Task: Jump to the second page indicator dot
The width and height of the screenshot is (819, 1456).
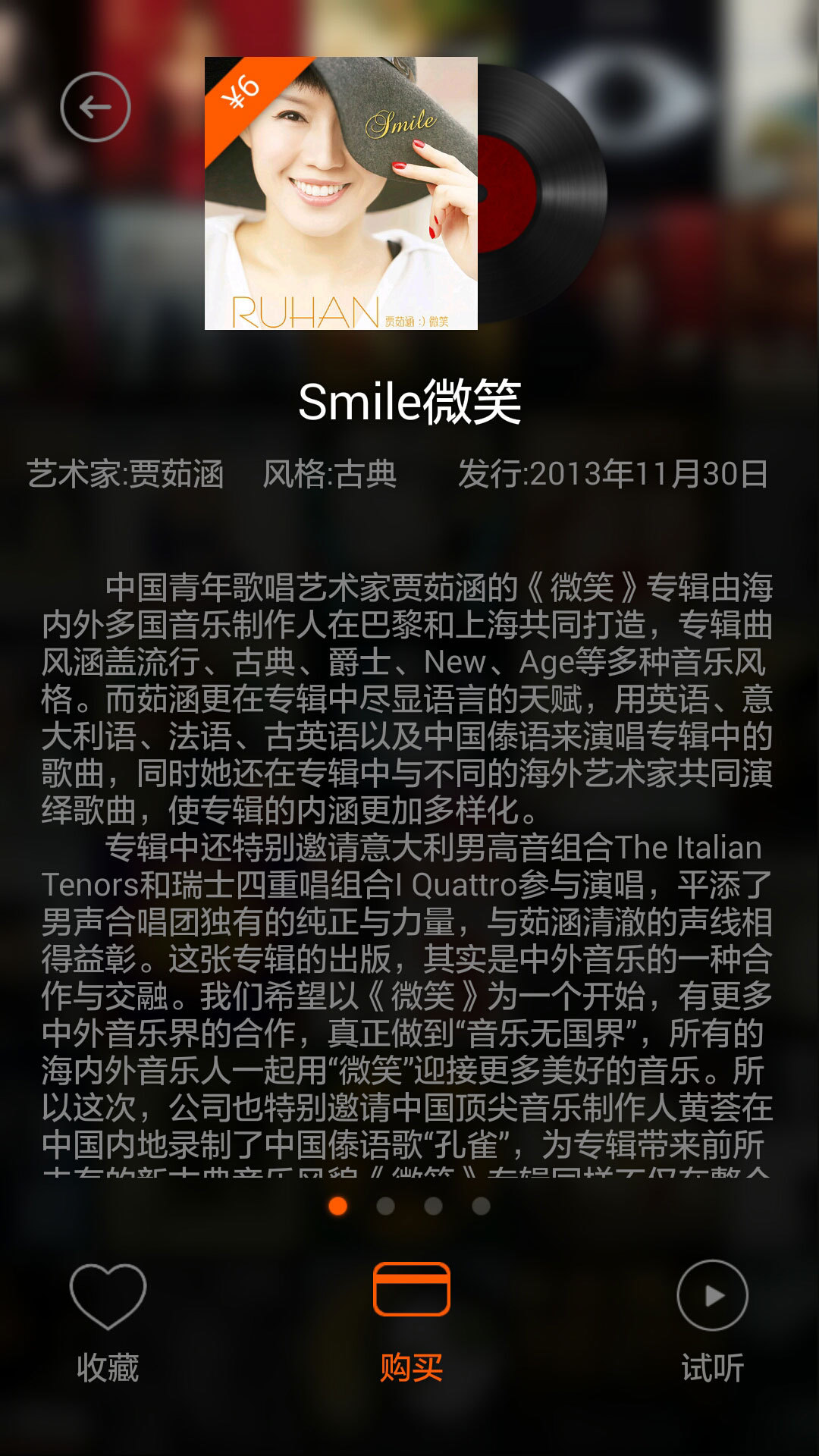Action: click(x=386, y=1206)
